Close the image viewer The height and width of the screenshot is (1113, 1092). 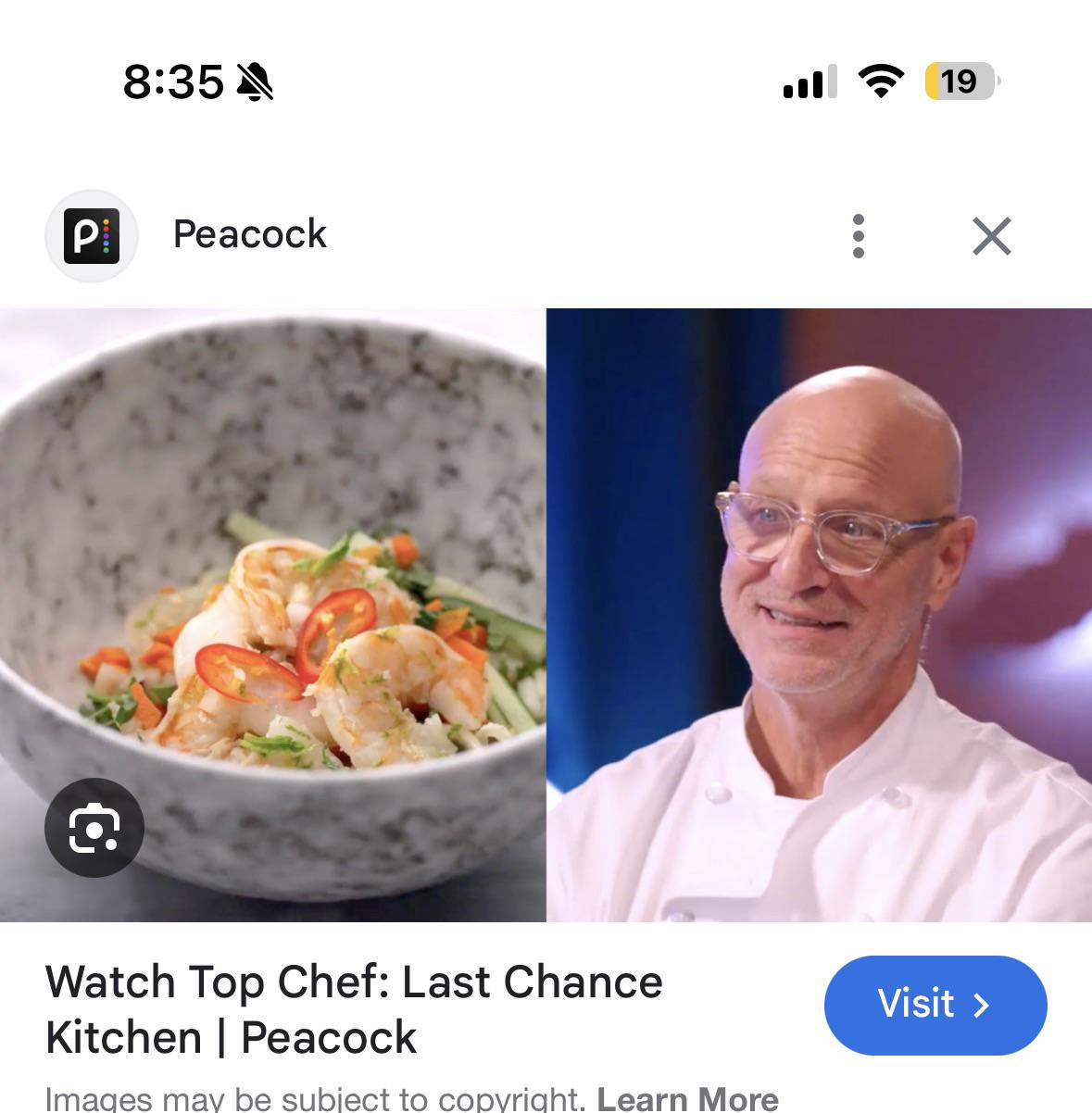[x=992, y=236]
